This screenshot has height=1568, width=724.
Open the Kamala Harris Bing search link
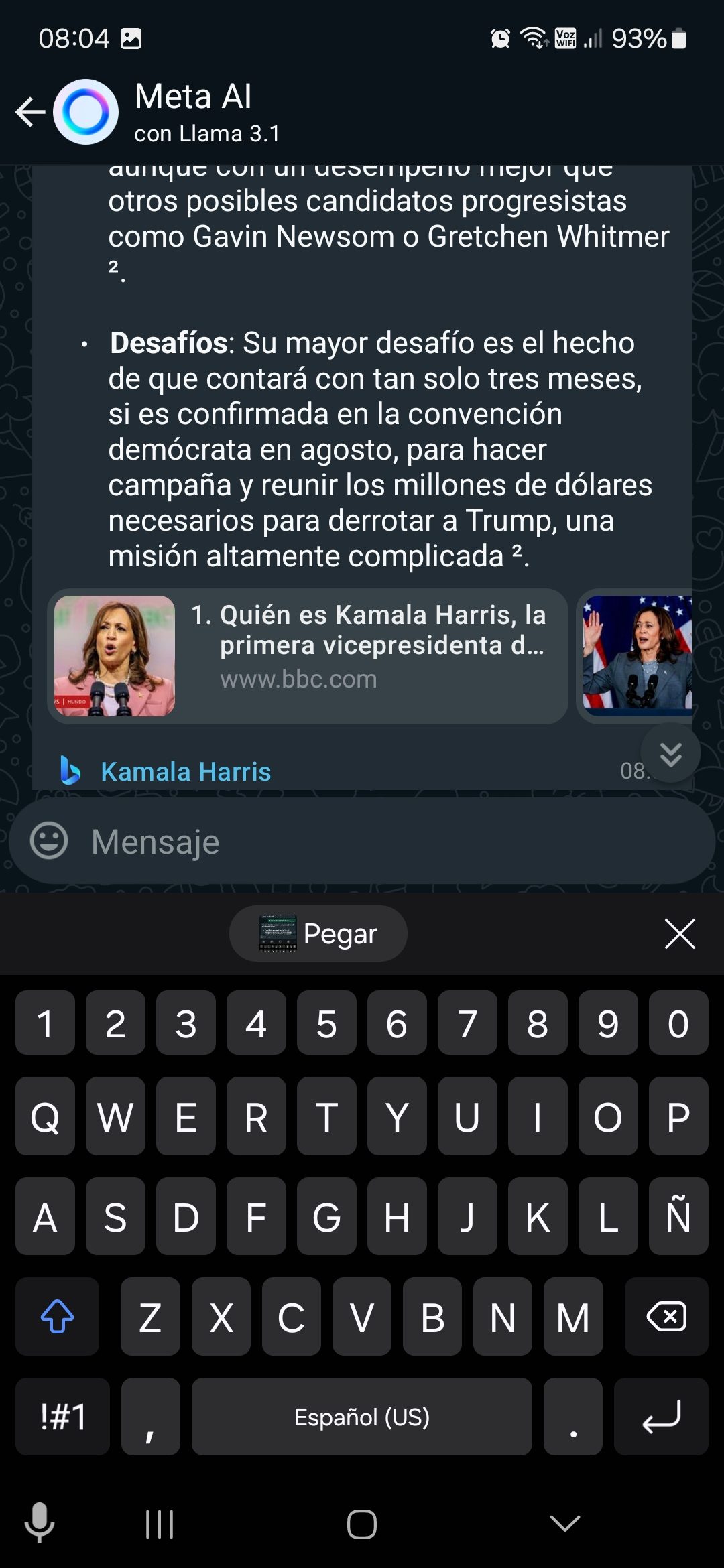pyautogui.click(x=185, y=772)
